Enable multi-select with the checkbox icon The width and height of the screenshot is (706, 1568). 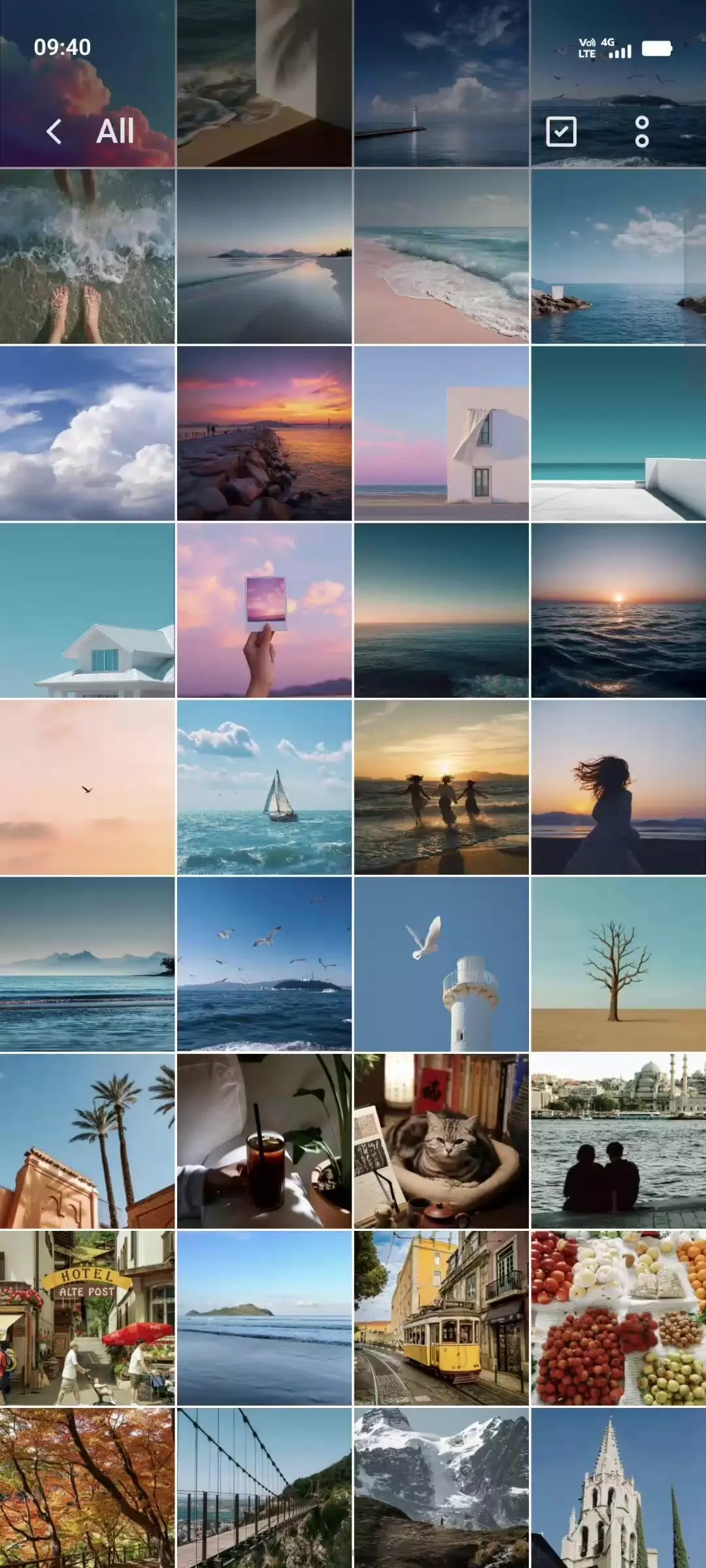pyautogui.click(x=561, y=131)
